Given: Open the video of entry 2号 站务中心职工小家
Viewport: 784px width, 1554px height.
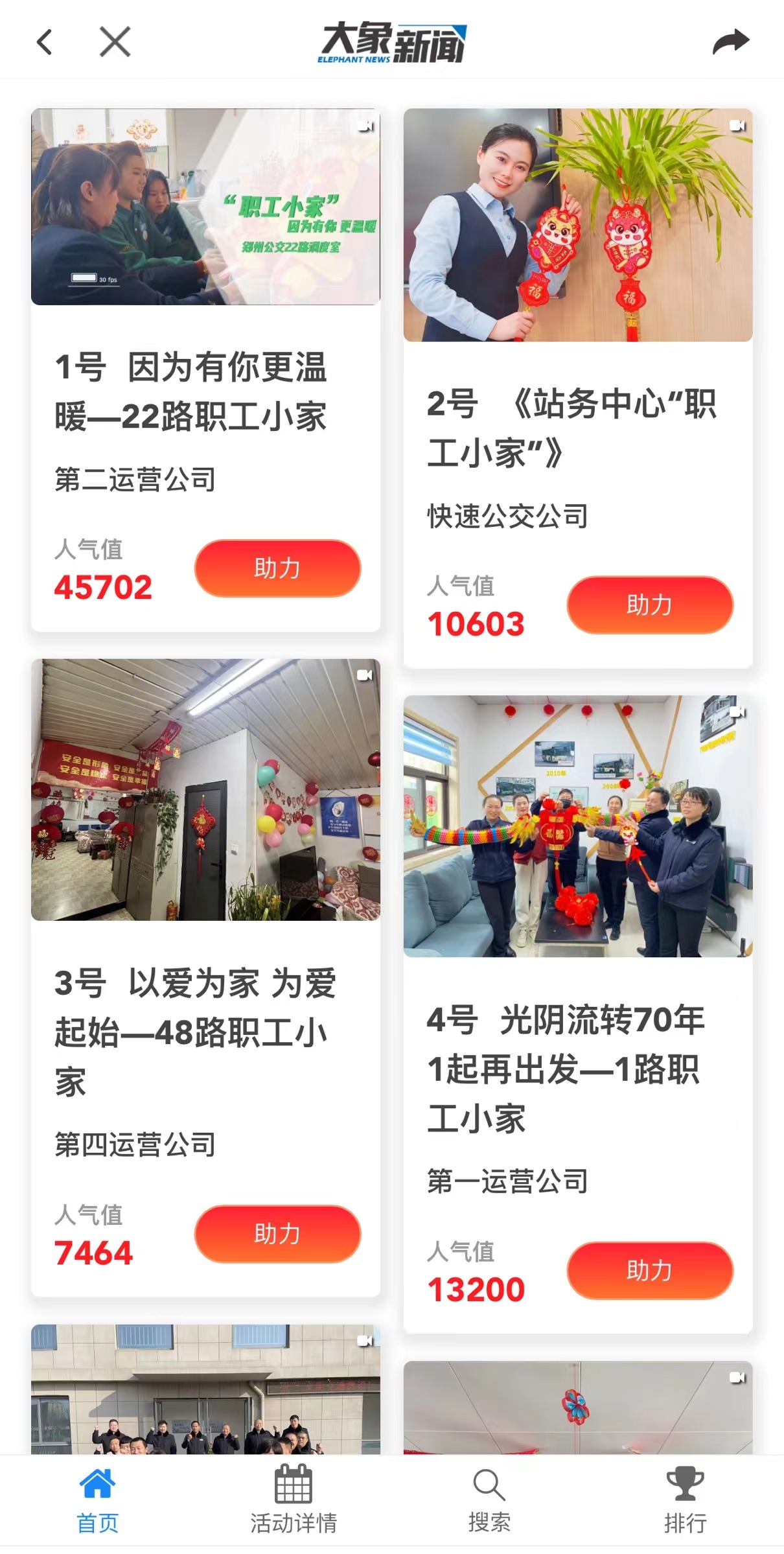Looking at the screenshot, I should 577,225.
